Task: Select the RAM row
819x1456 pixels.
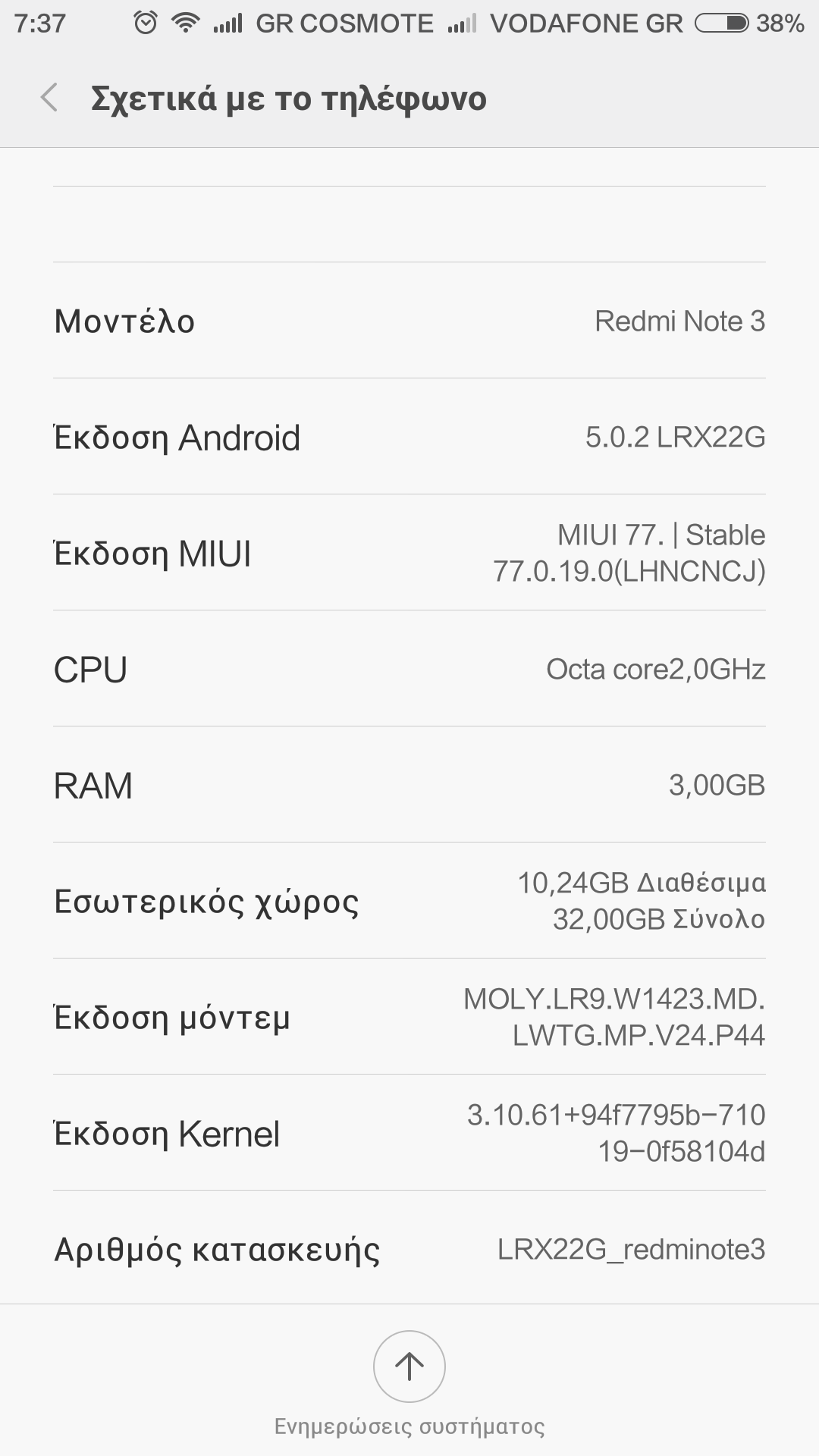Action: [409, 786]
